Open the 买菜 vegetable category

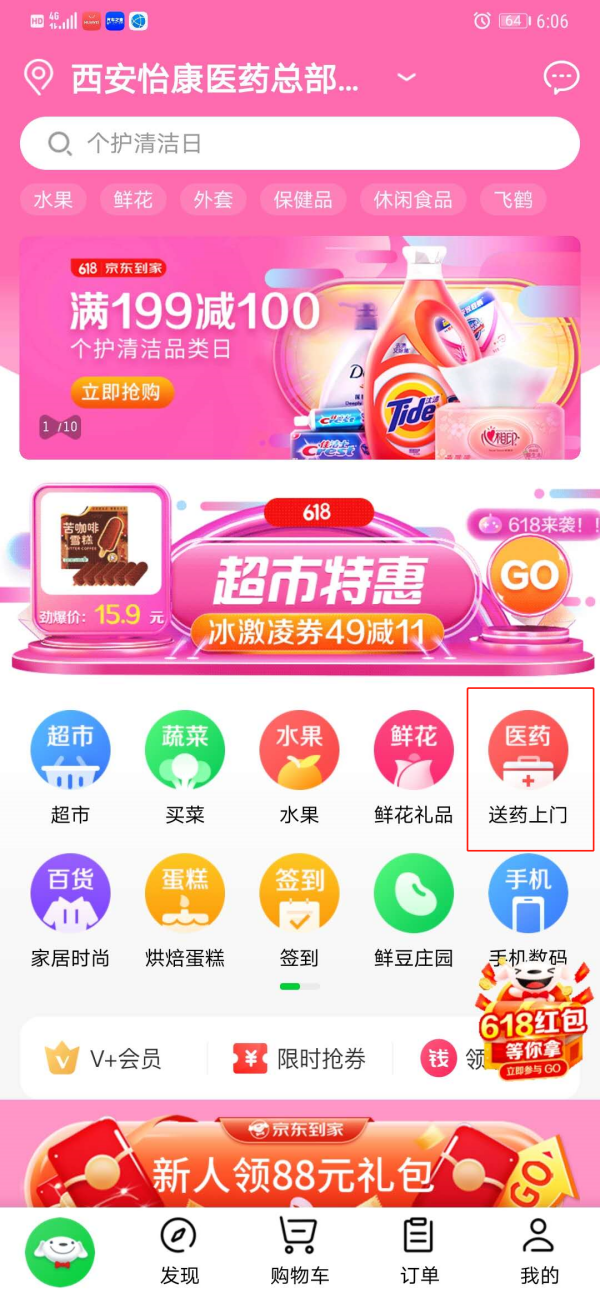tap(185, 768)
